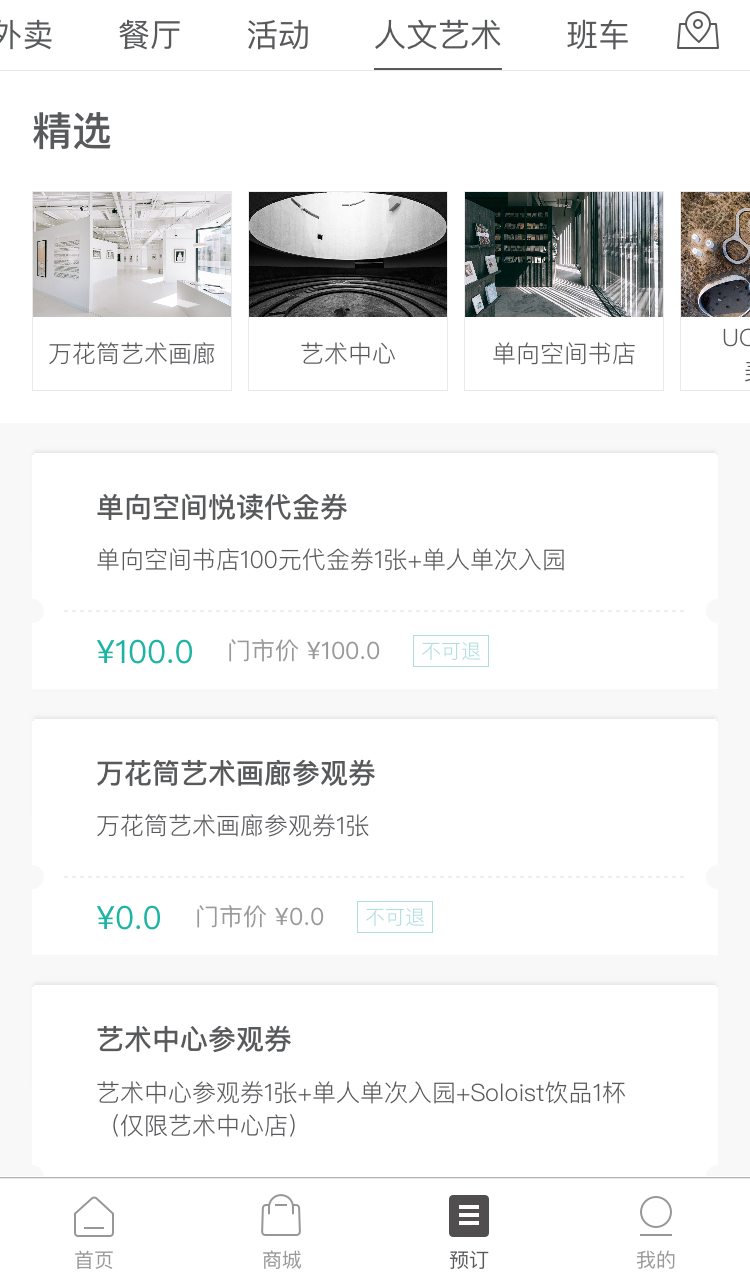Open the map location icon
This screenshot has height=1276, width=750.
tap(698, 32)
